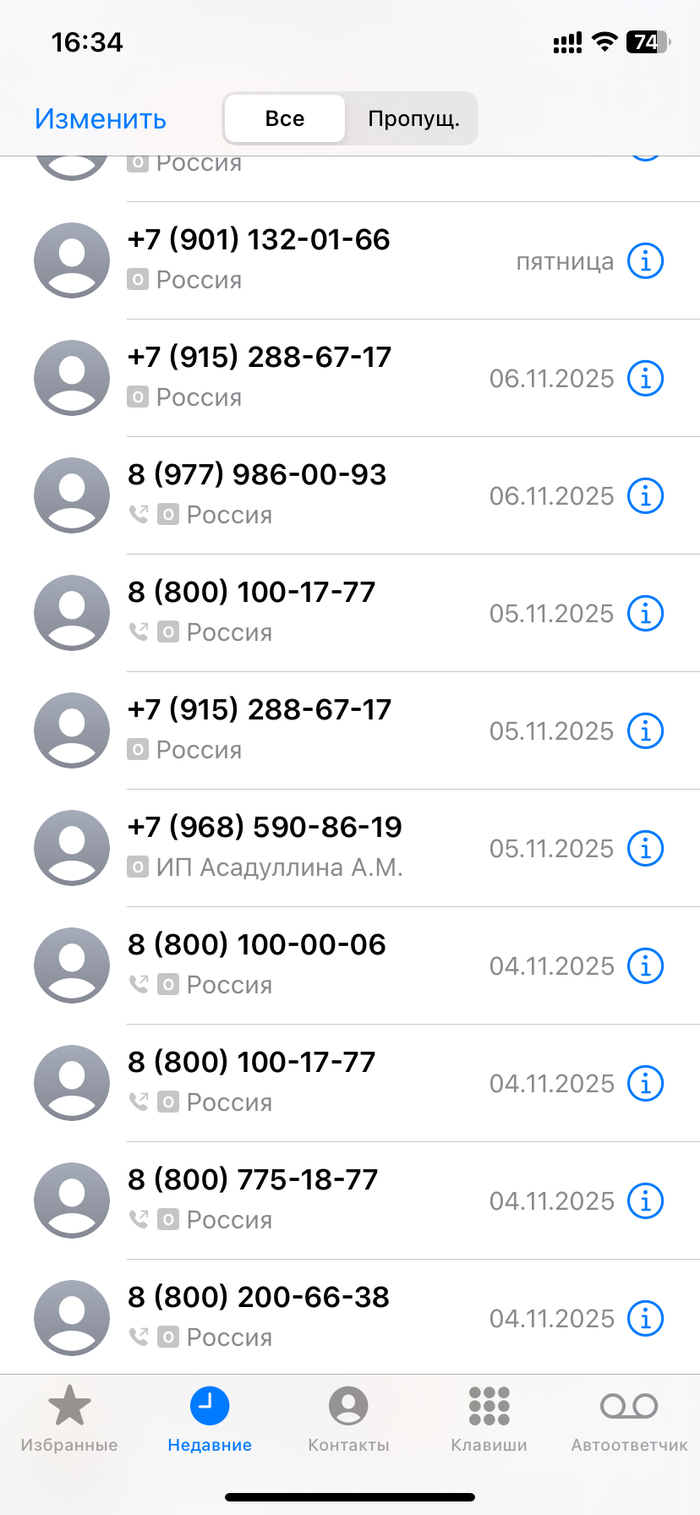Open the Контакты tab
Image resolution: width=700 pixels, height=1515 pixels.
pos(348,1418)
